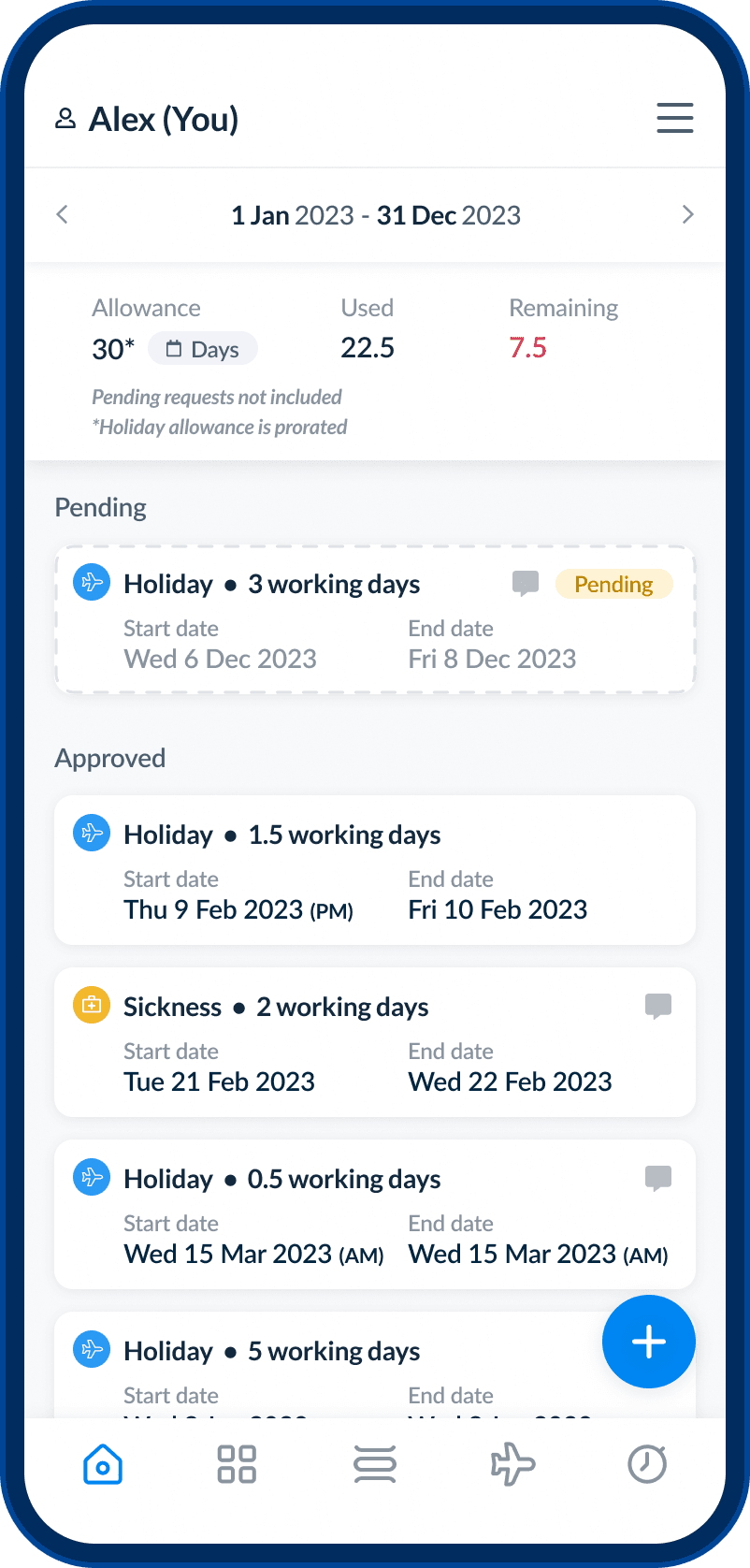
Task: Open the pending 6 Dec holiday request
Action: coord(375,619)
